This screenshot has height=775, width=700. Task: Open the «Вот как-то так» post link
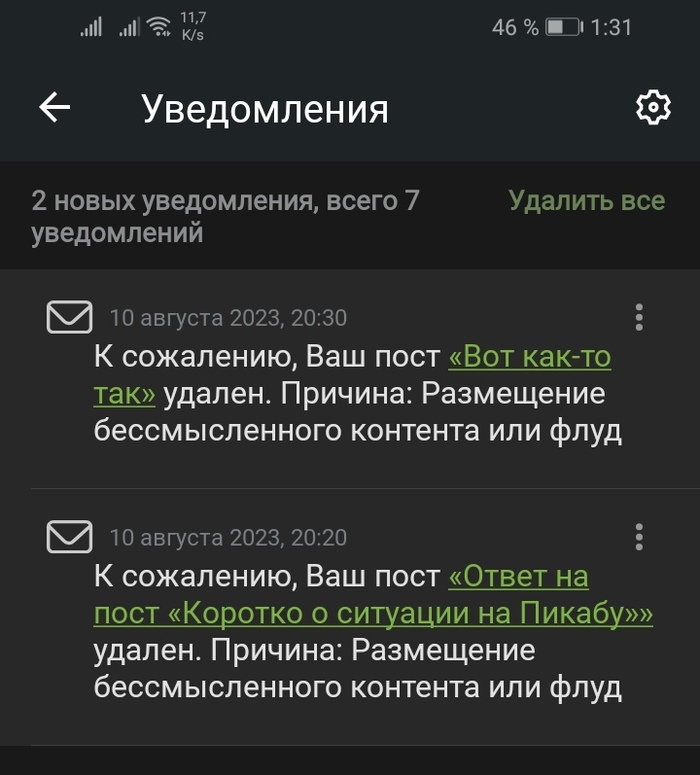click(528, 357)
